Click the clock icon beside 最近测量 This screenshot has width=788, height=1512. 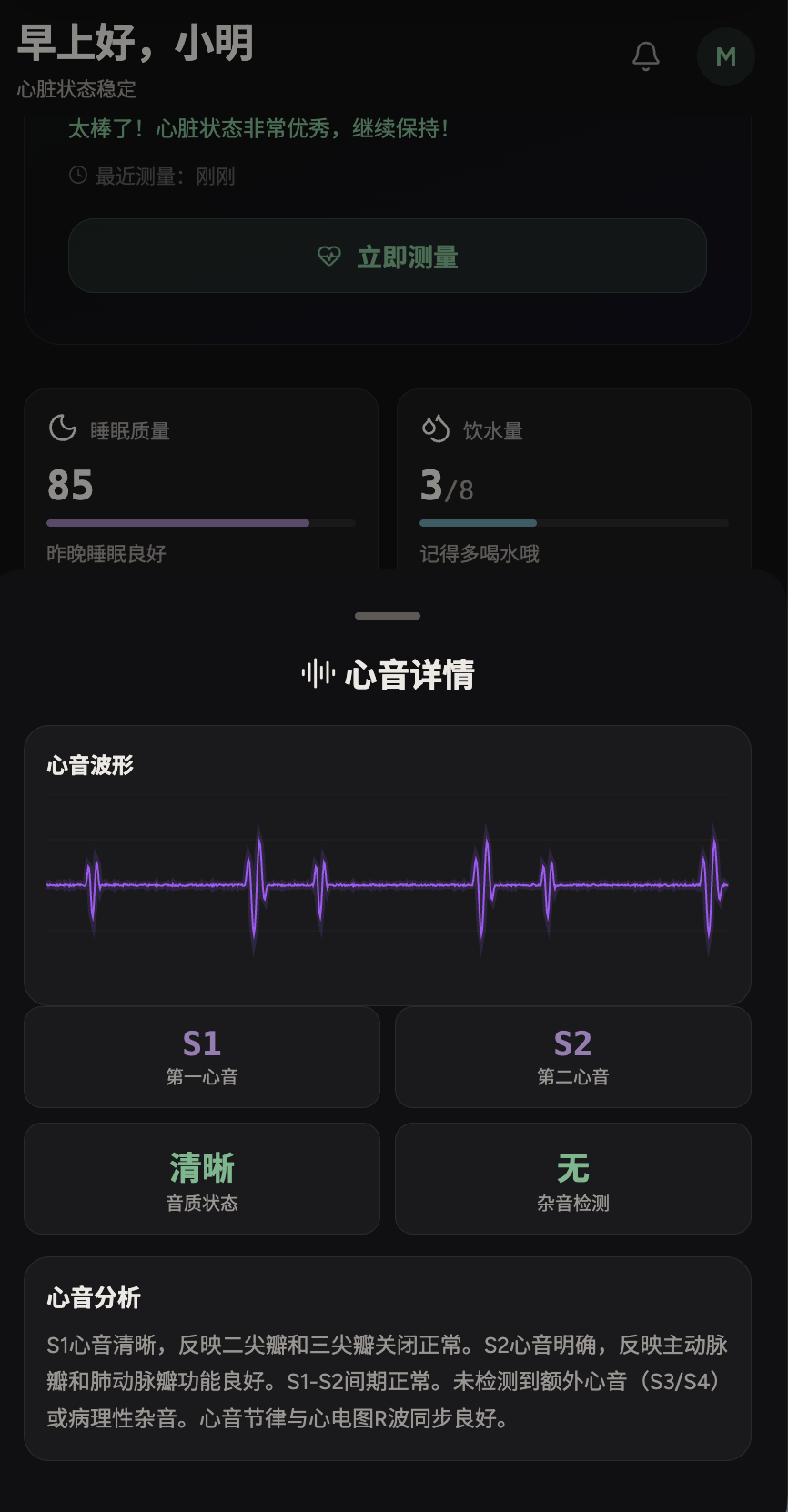click(77, 176)
